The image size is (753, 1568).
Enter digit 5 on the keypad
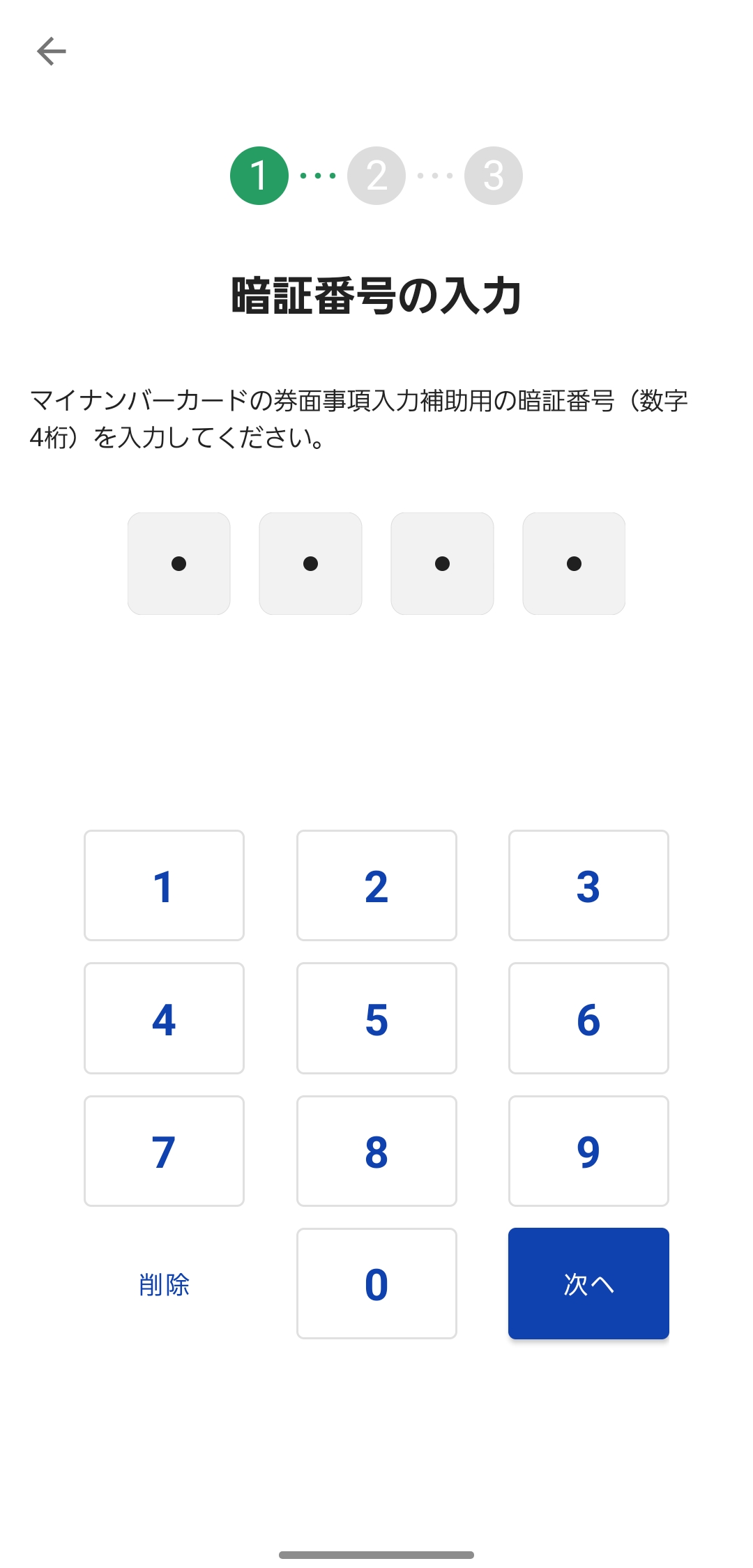click(x=376, y=1018)
